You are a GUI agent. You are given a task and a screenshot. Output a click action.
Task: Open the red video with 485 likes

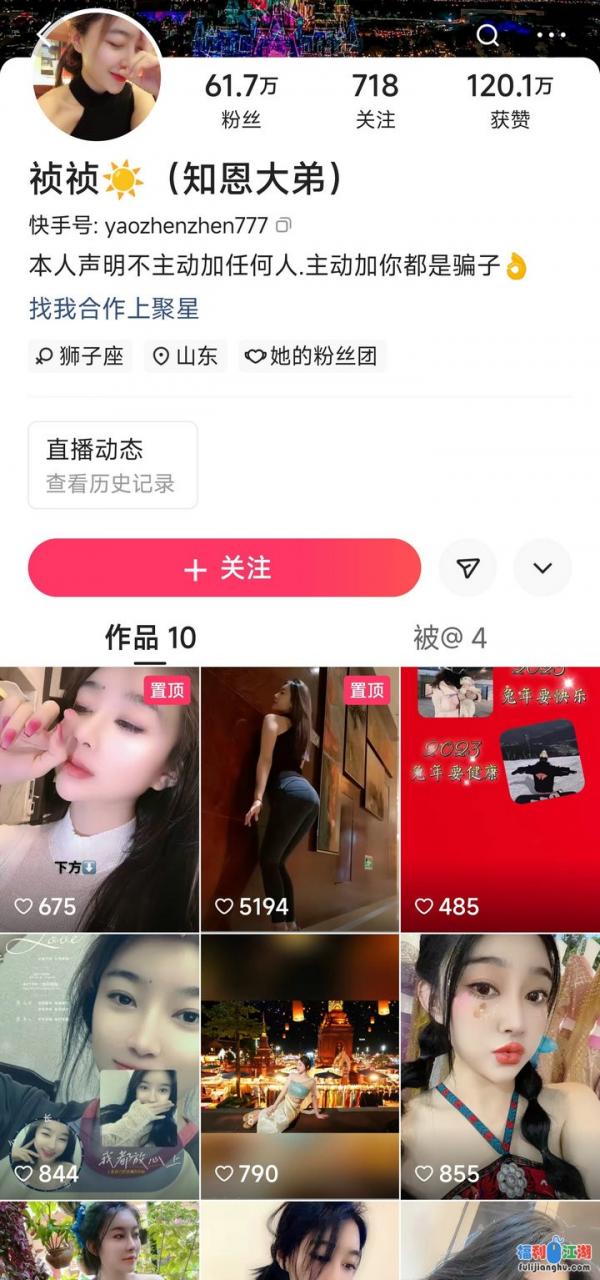coord(499,800)
